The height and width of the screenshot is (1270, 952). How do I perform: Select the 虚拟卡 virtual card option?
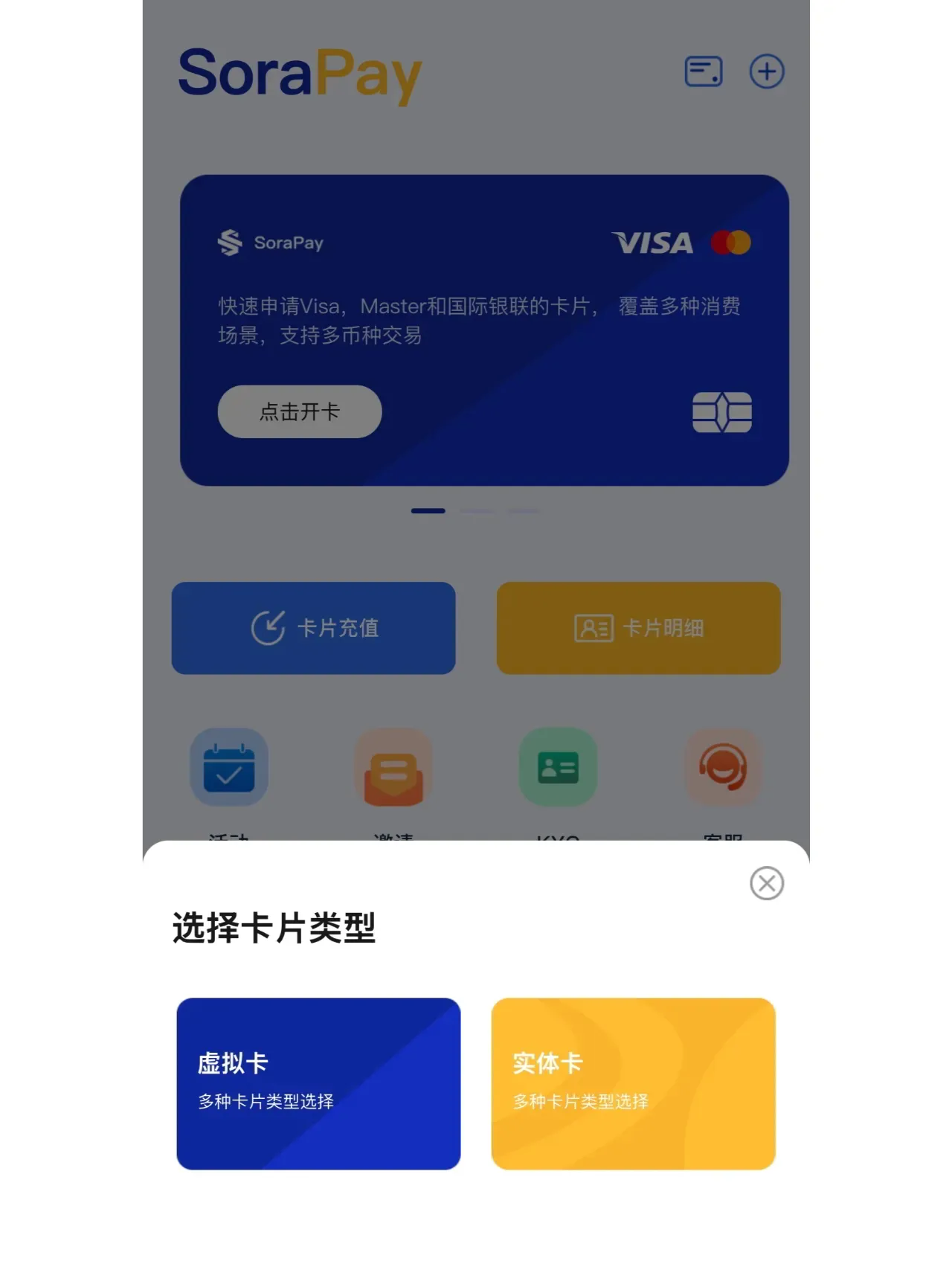point(318,1086)
